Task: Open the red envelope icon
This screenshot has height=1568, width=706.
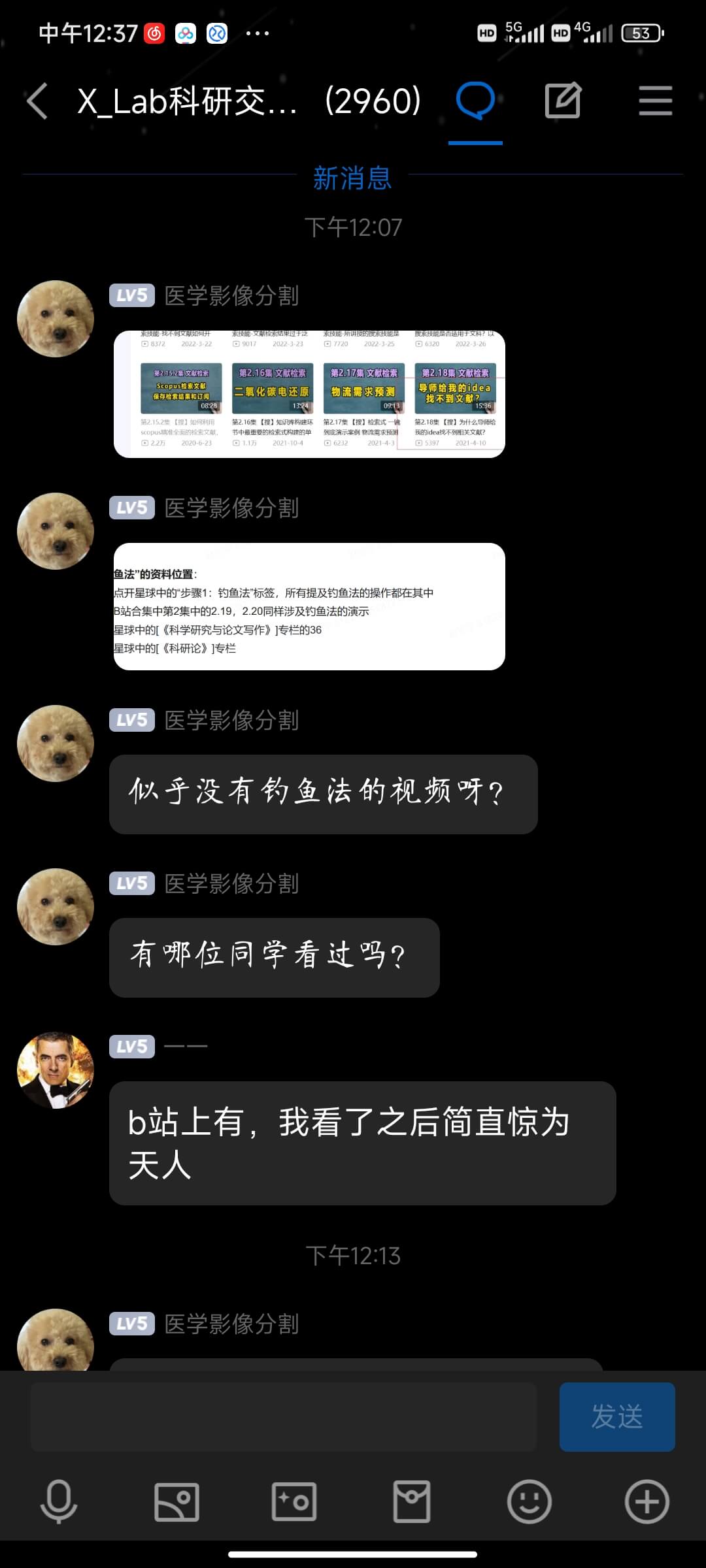Action: point(412,1501)
